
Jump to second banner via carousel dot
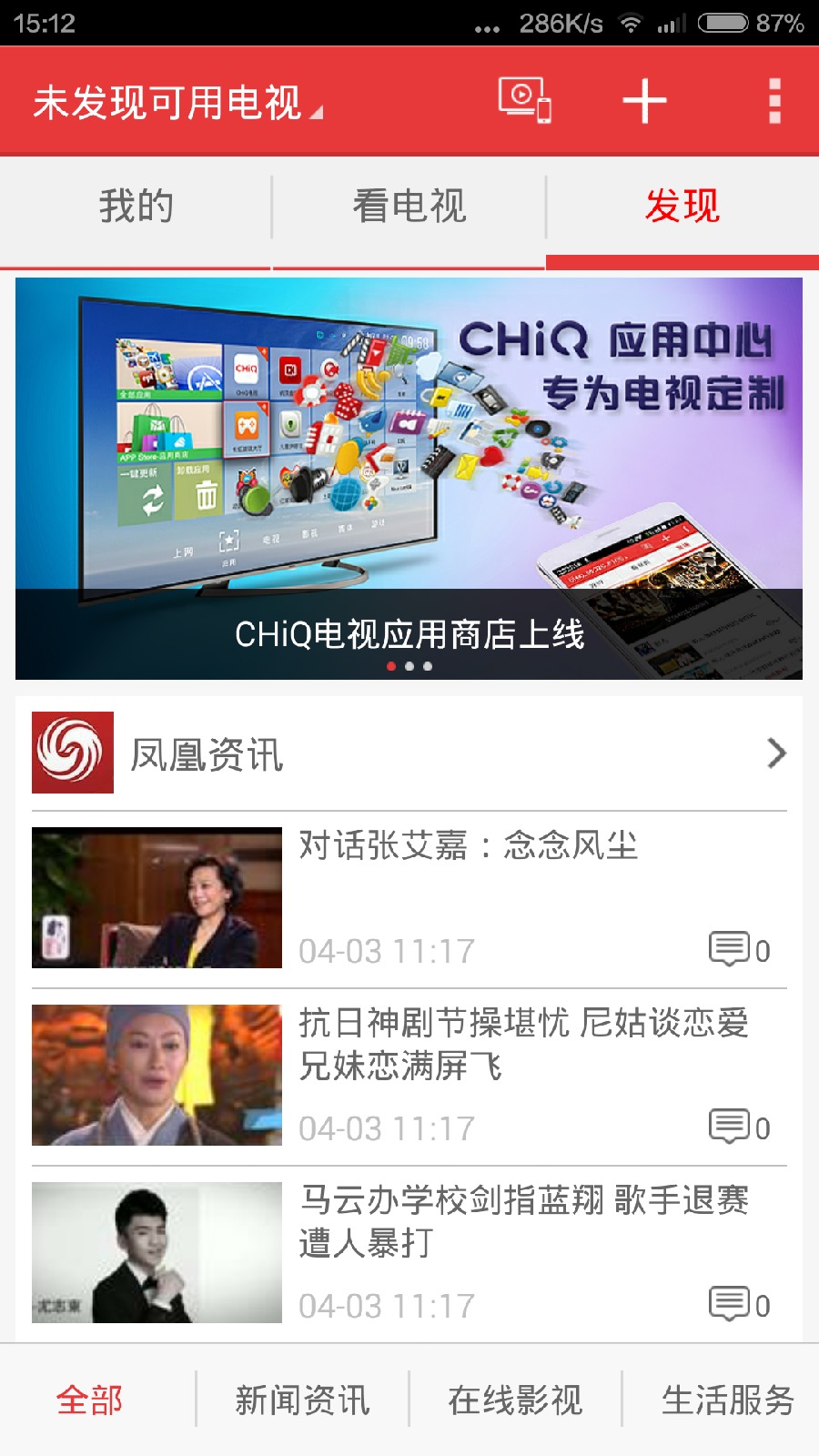tap(411, 666)
